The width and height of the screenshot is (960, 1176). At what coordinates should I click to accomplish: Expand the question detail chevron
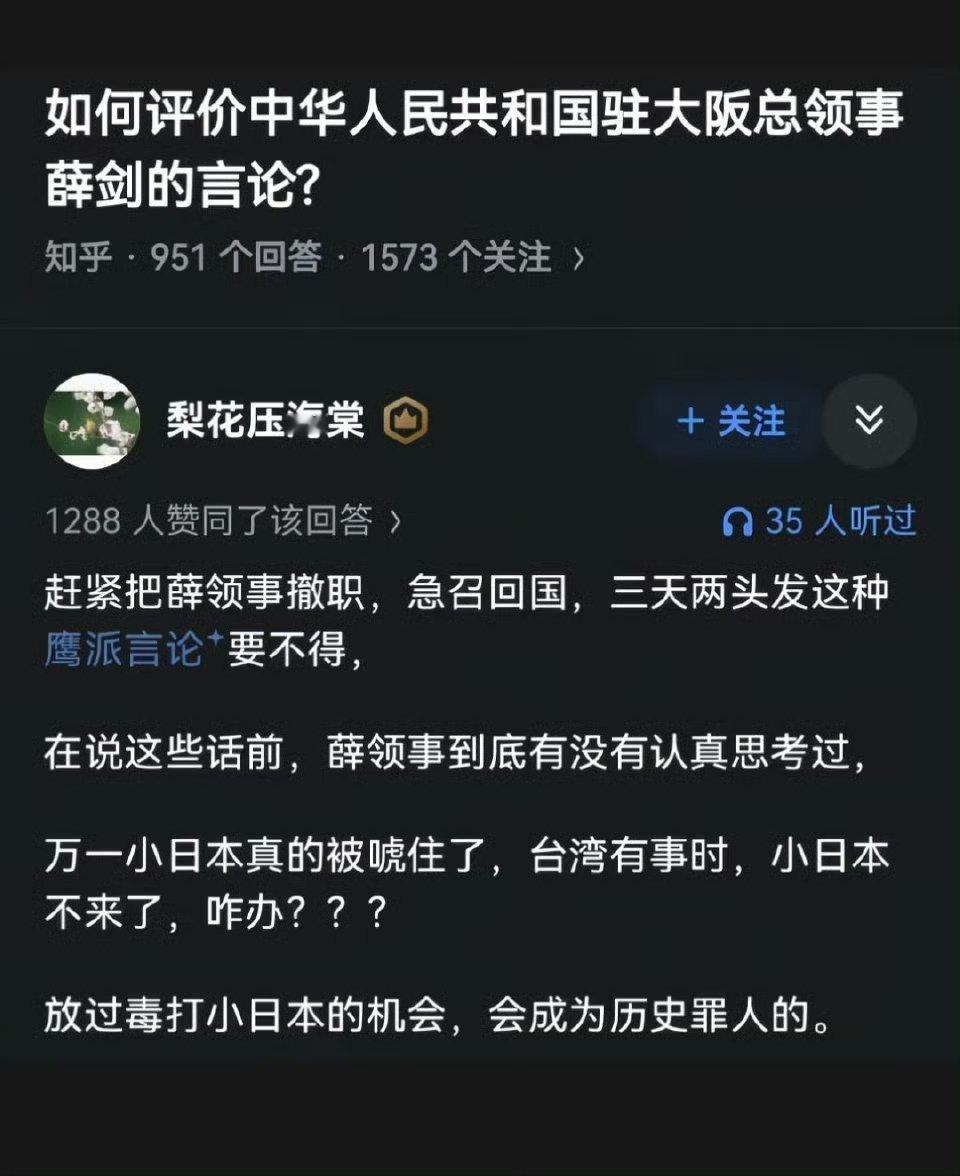pyautogui.click(x=578, y=258)
